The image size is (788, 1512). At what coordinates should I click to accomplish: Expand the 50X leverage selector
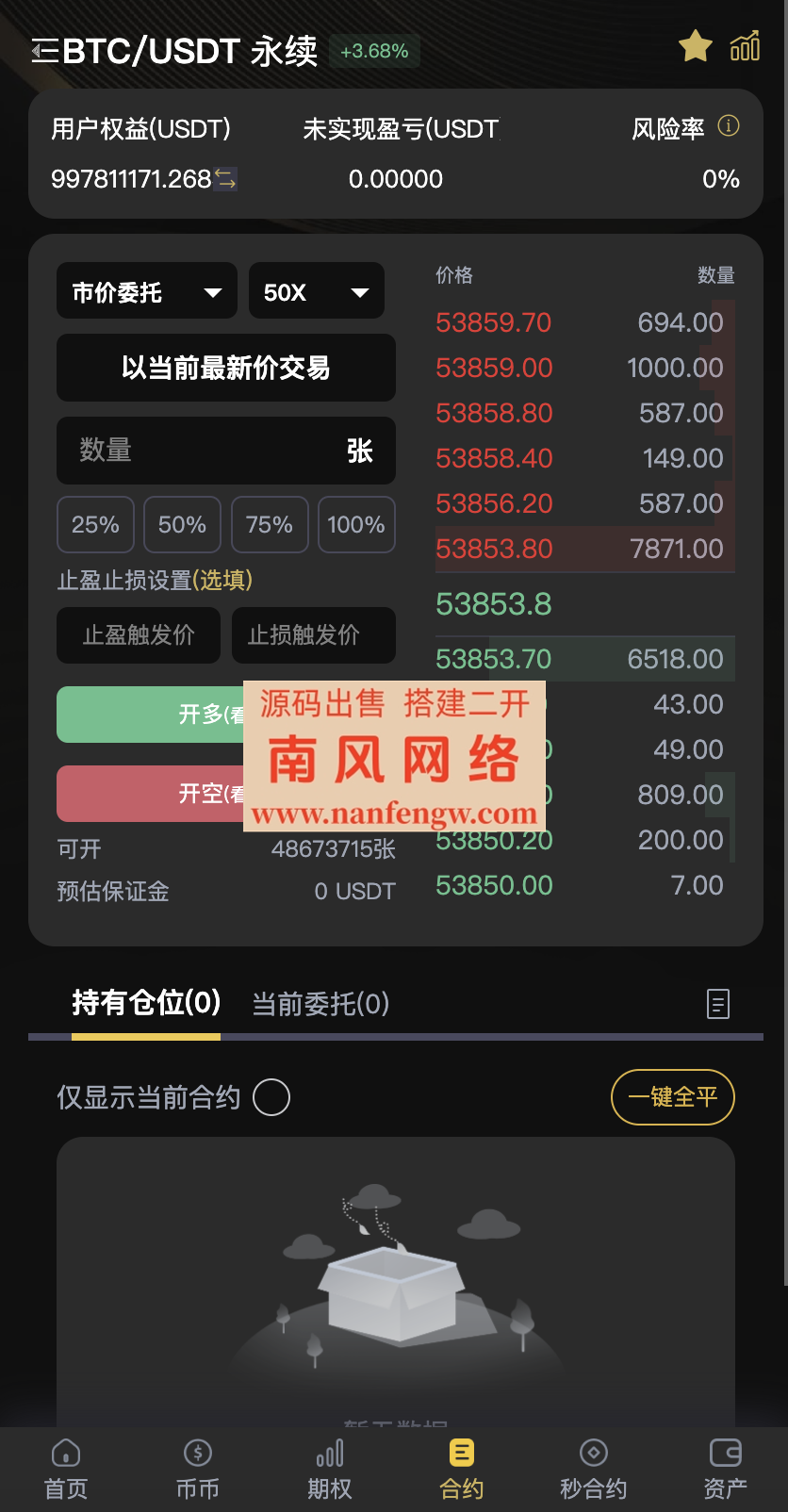[316, 291]
